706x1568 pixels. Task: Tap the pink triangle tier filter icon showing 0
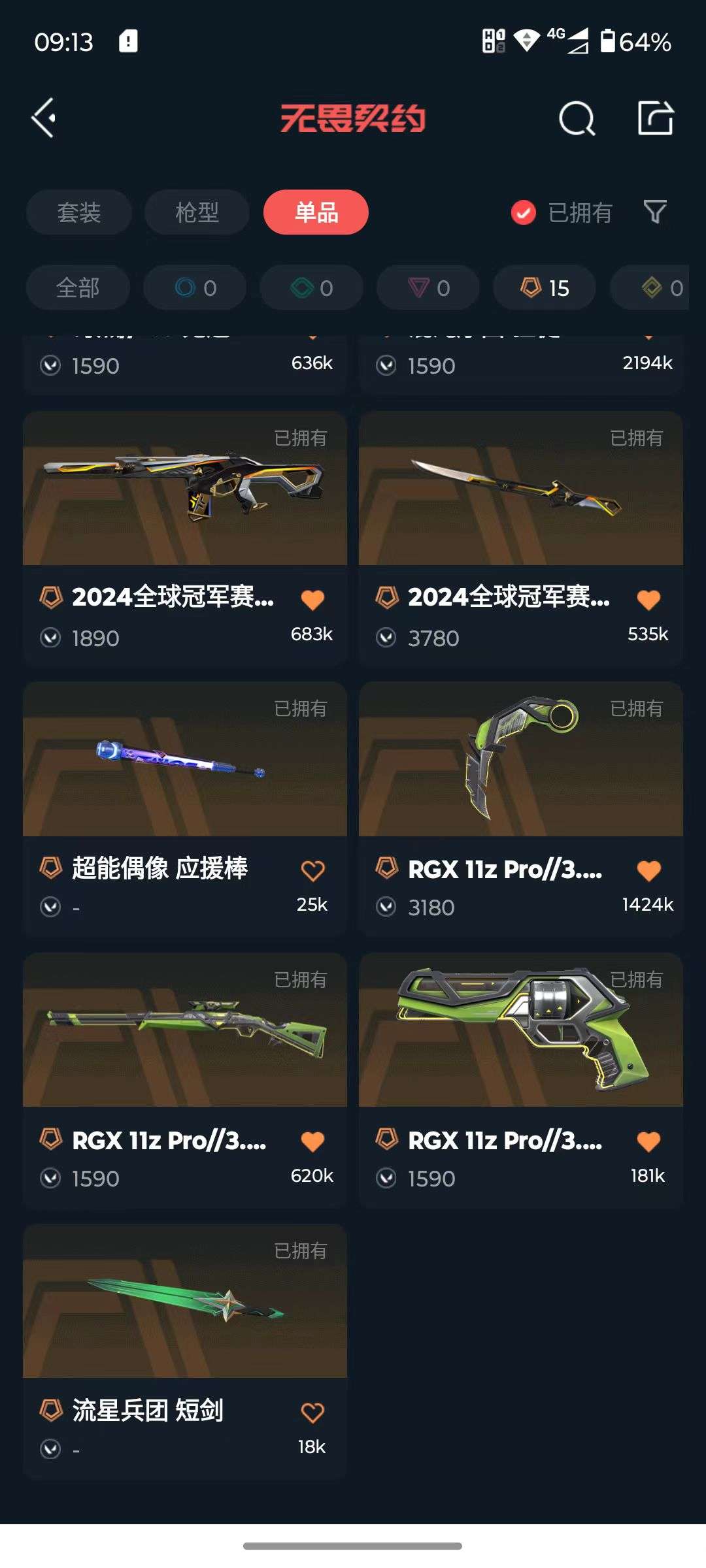coord(428,287)
